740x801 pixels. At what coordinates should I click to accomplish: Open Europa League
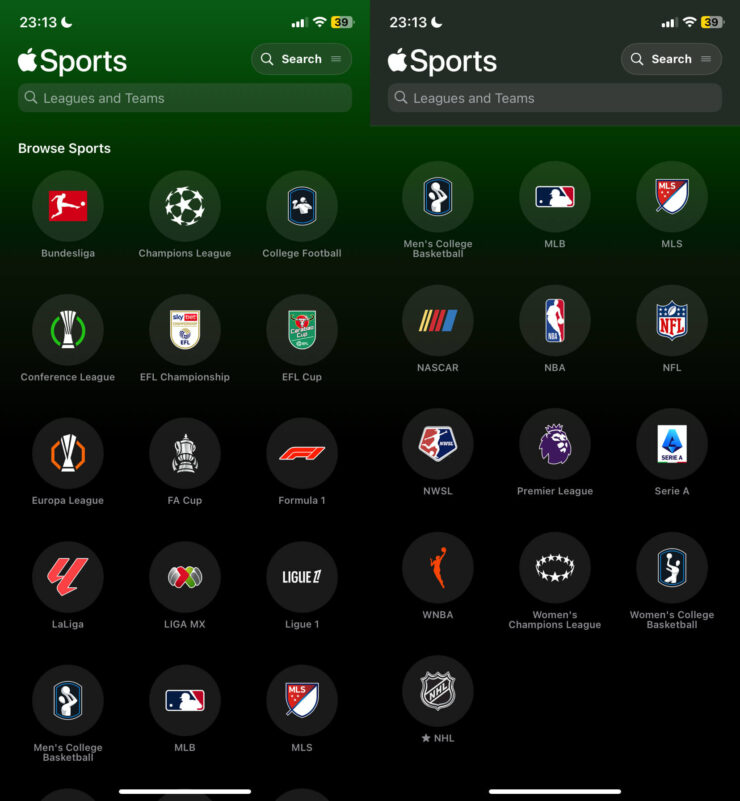click(x=68, y=453)
